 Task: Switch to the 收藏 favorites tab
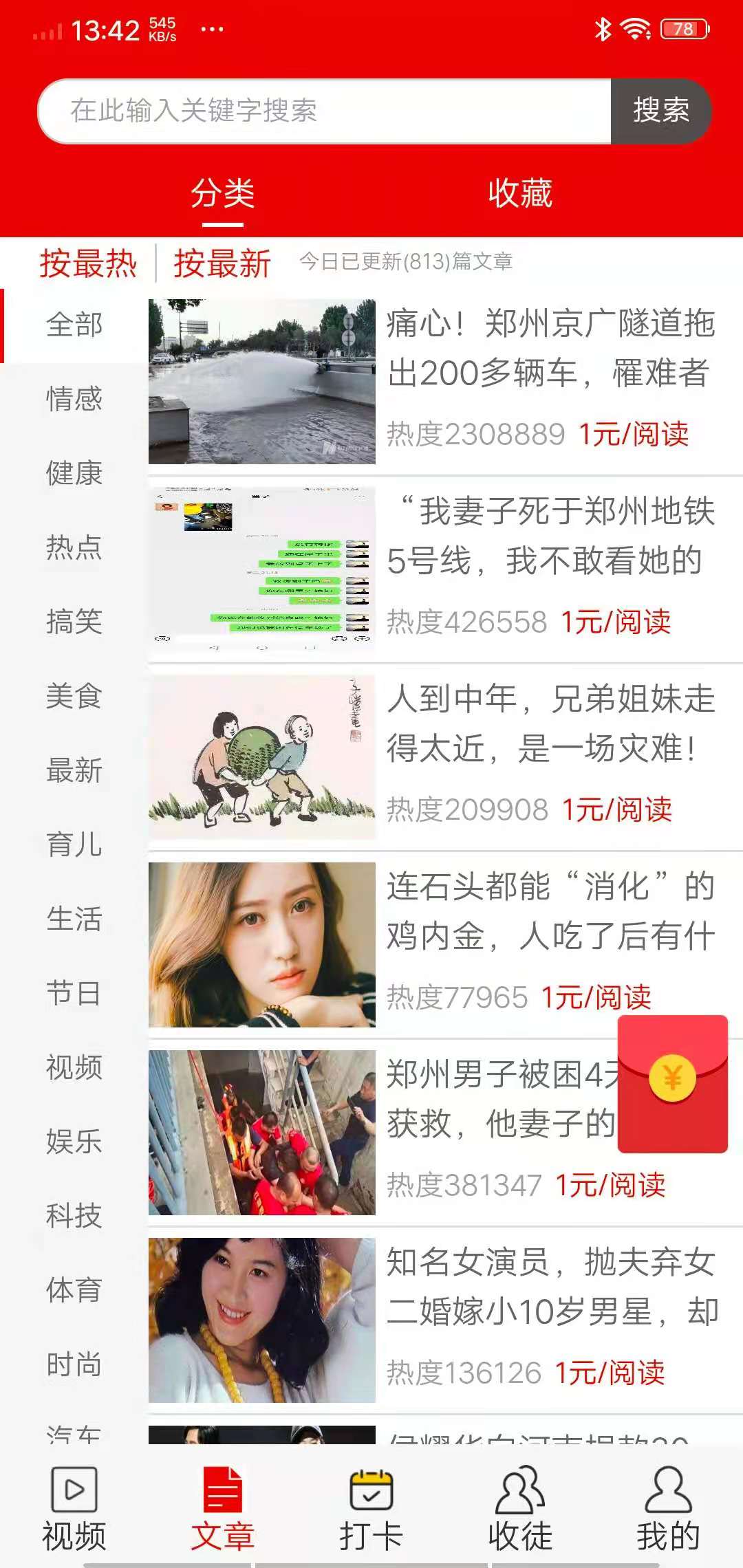pyautogui.click(x=519, y=195)
